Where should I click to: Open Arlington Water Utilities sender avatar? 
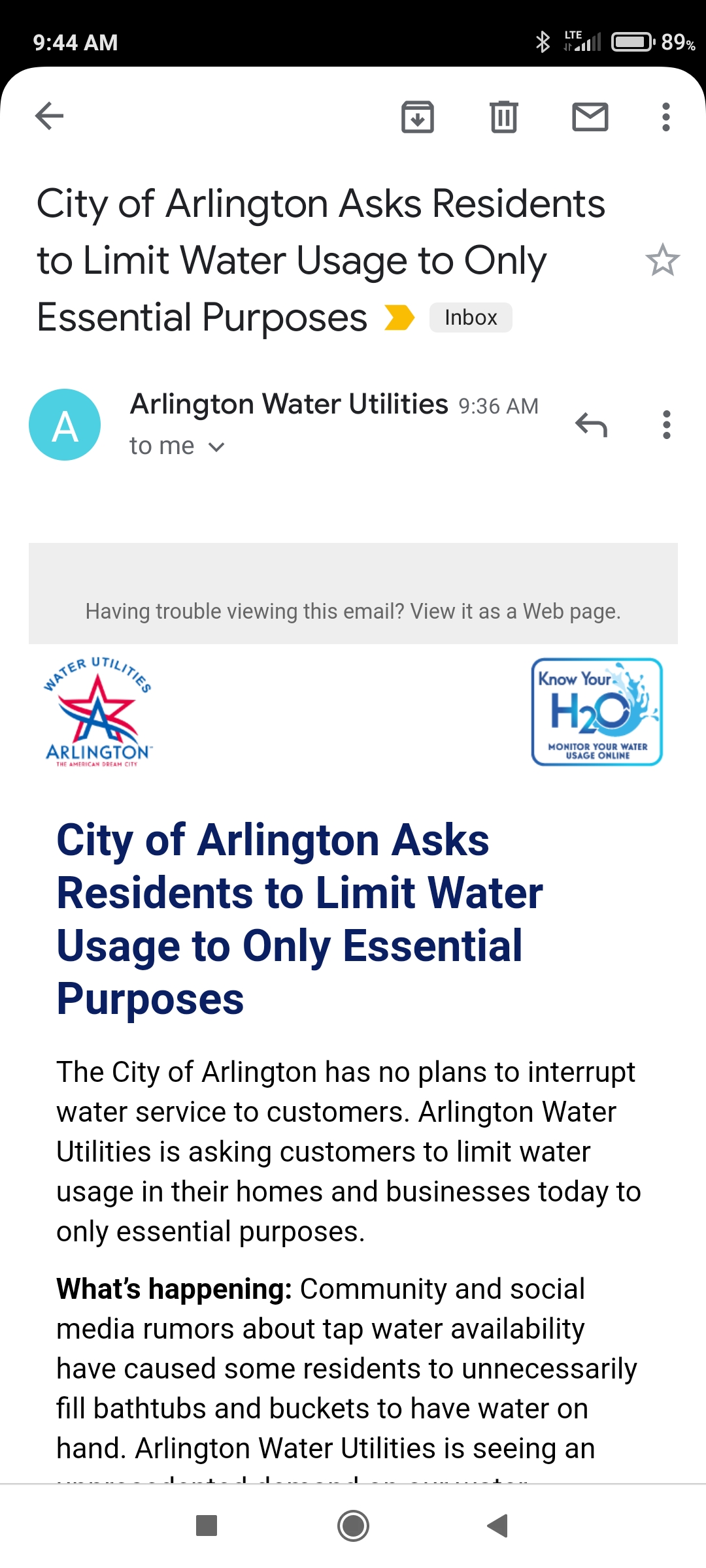[x=65, y=425]
